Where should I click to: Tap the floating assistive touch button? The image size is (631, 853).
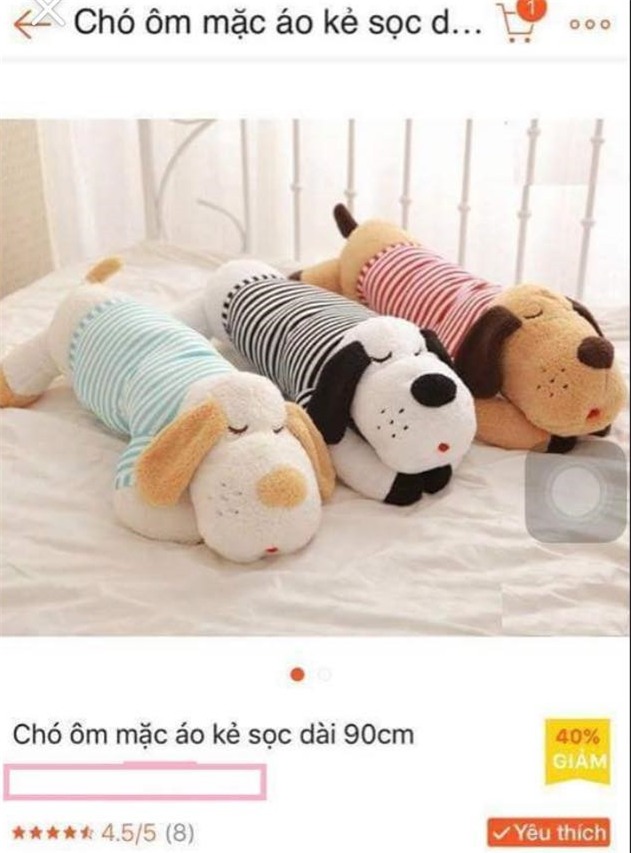pyautogui.click(x=576, y=492)
